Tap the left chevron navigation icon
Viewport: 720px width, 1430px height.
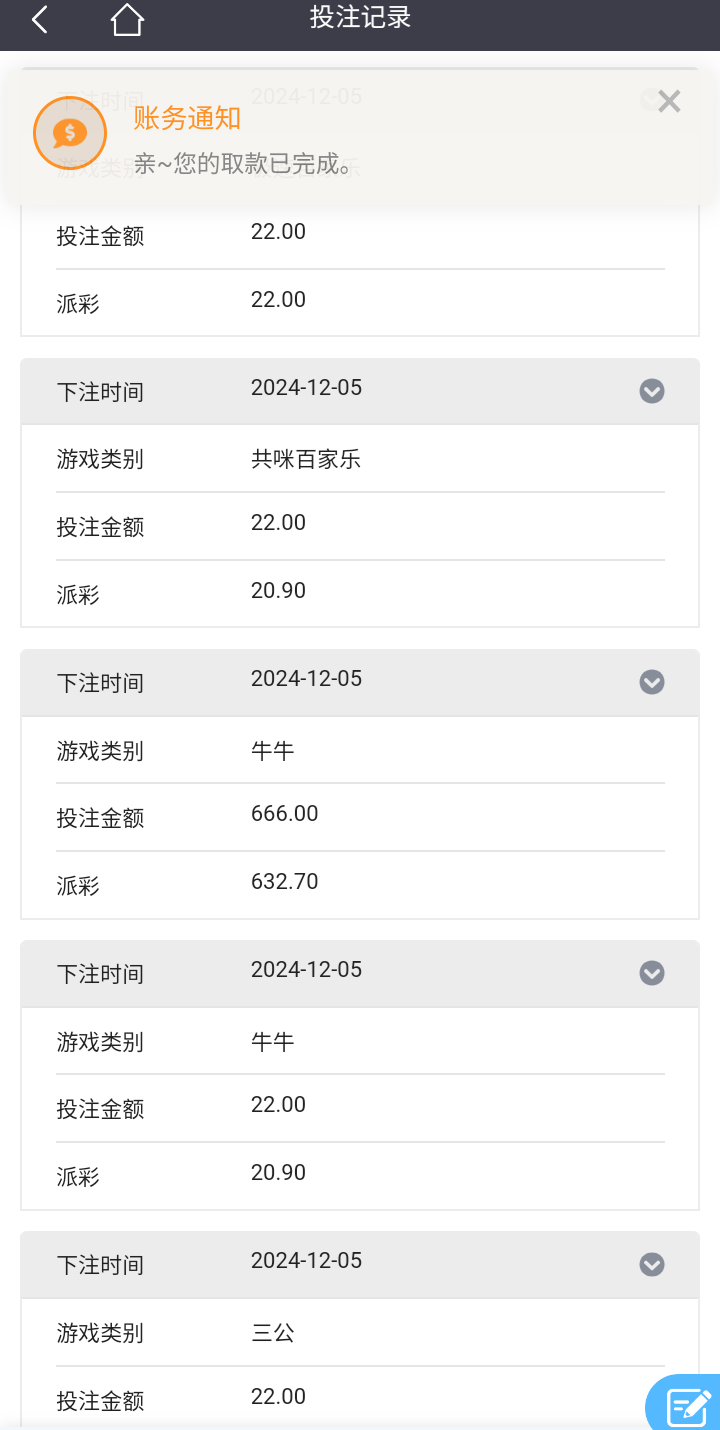[x=38, y=19]
